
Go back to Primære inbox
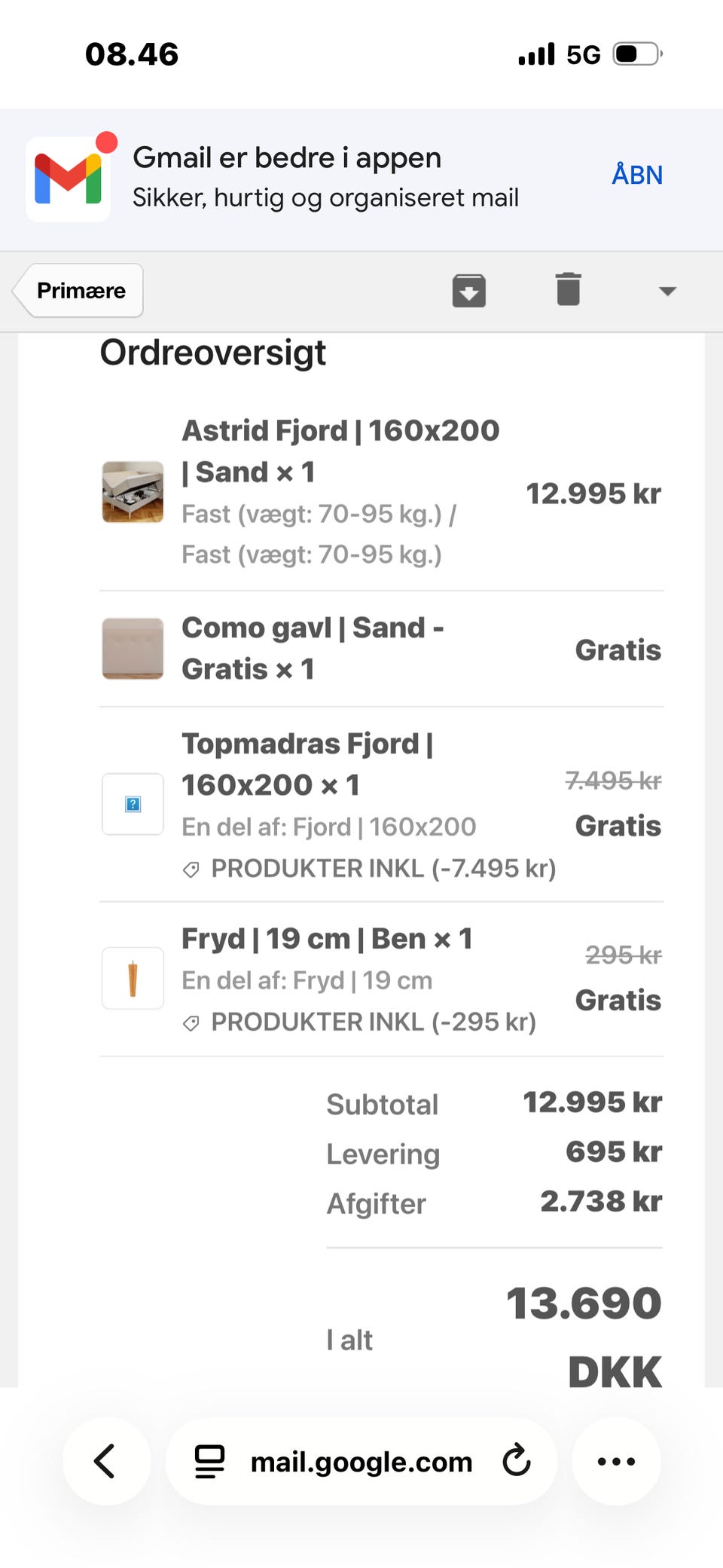point(80,291)
